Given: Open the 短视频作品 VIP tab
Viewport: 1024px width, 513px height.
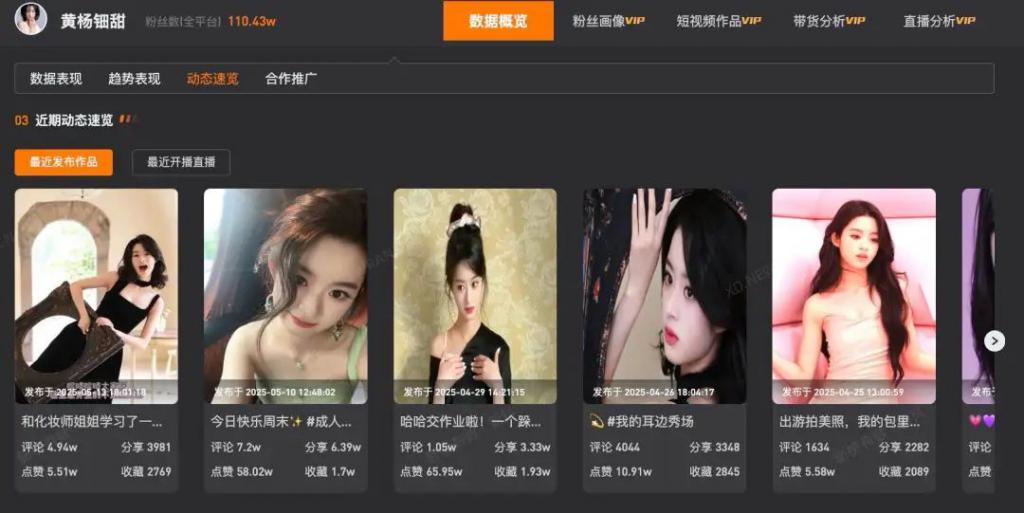Looking at the screenshot, I should tap(718, 21).
